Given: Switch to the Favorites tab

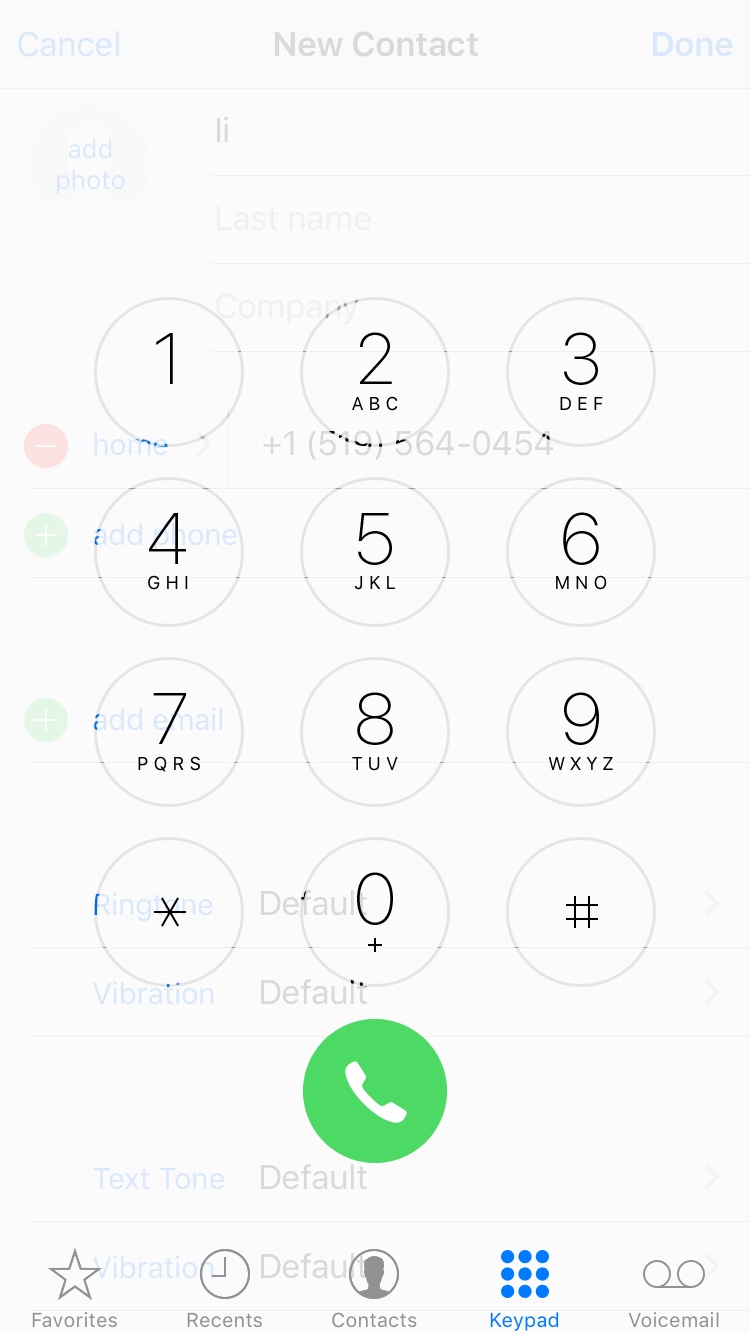Looking at the screenshot, I should point(75,1288).
